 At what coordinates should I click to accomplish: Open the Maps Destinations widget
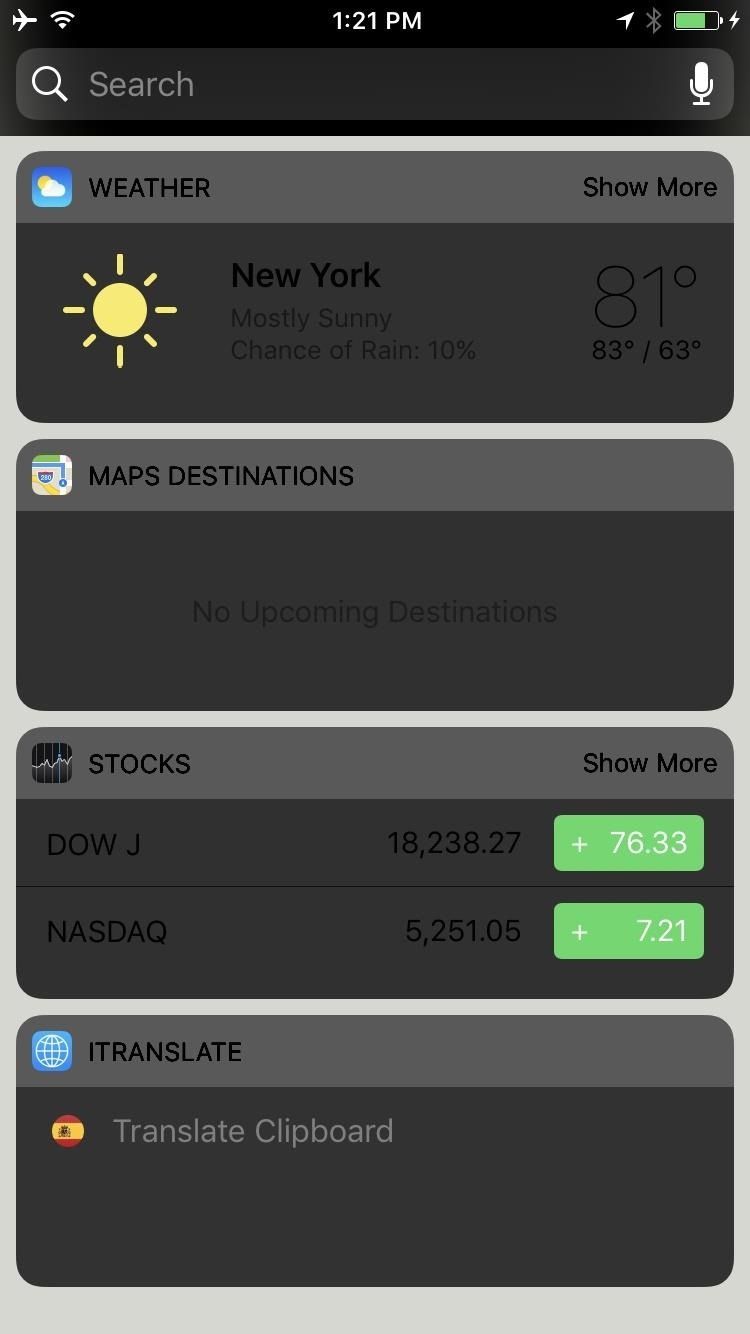tap(375, 610)
